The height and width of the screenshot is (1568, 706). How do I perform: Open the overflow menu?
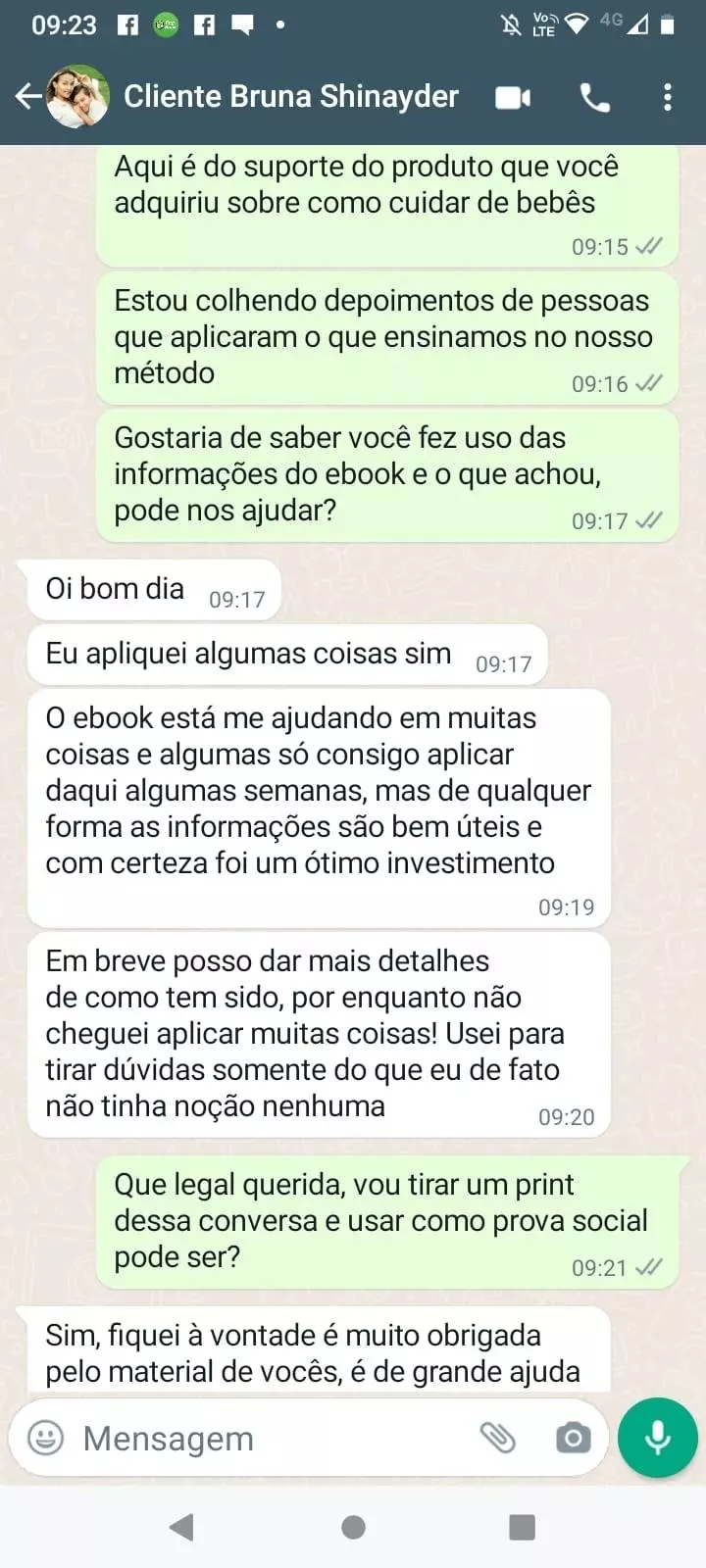tap(667, 97)
